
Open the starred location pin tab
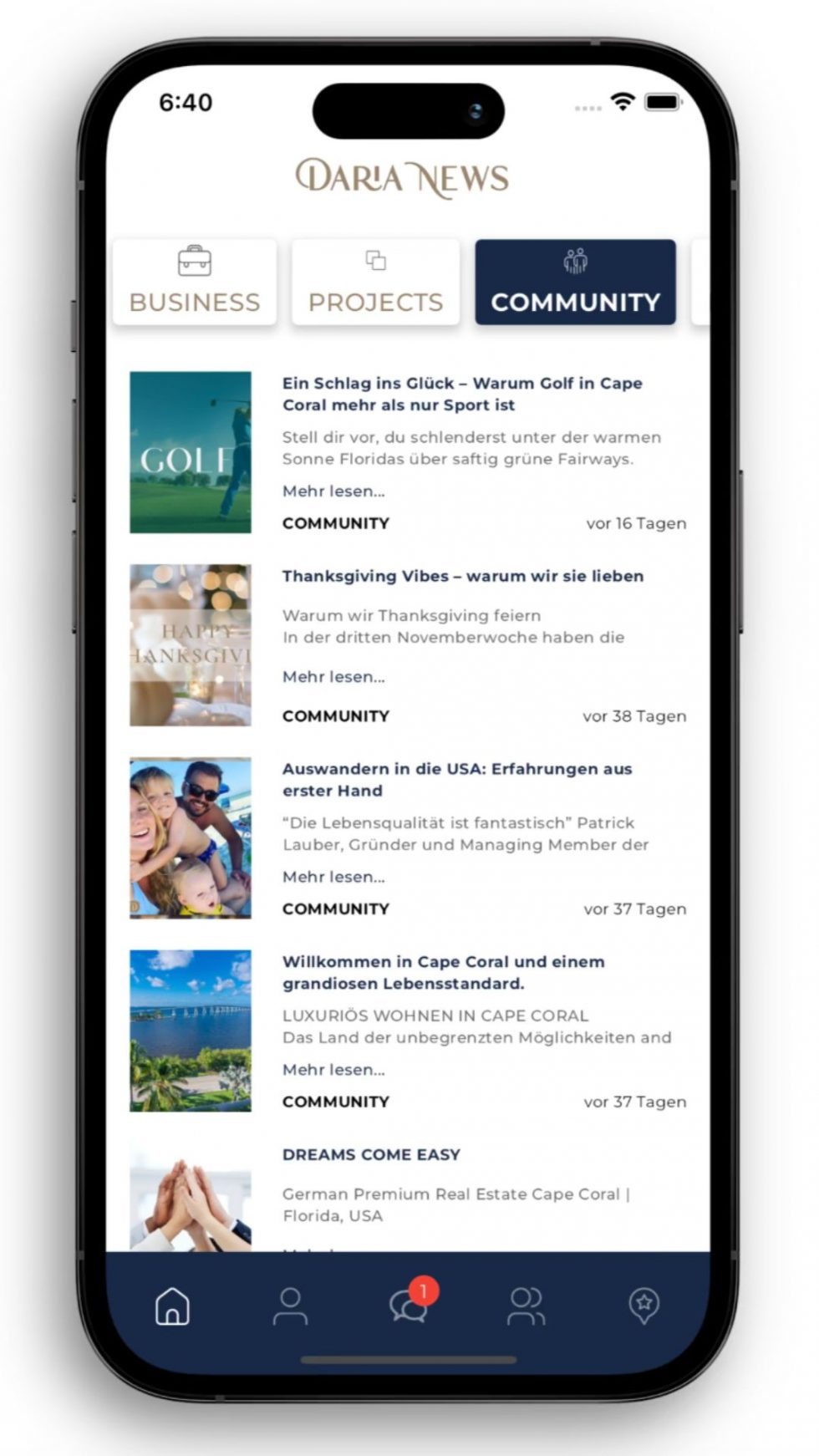[643, 1305]
